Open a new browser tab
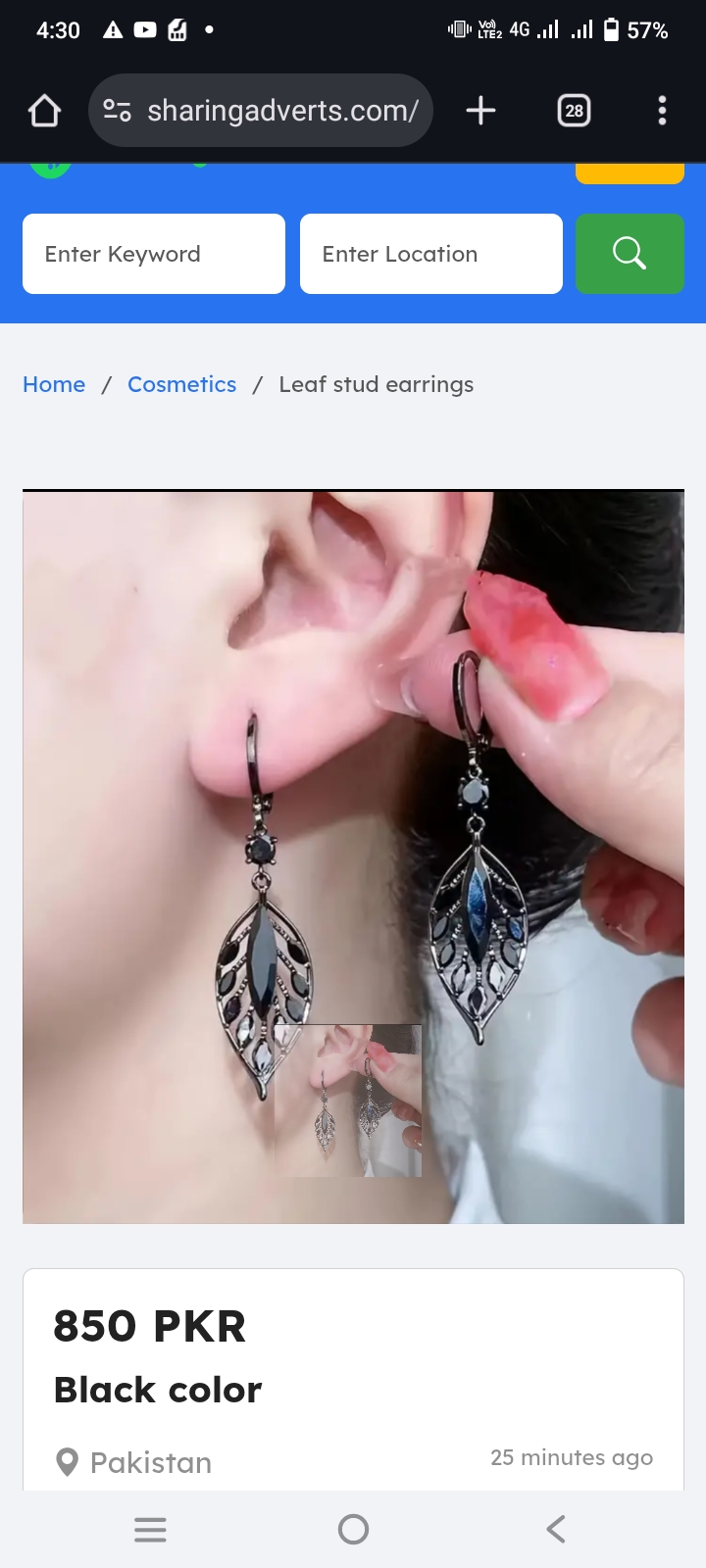The height and width of the screenshot is (1568, 706). pyautogui.click(x=480, y=111)
